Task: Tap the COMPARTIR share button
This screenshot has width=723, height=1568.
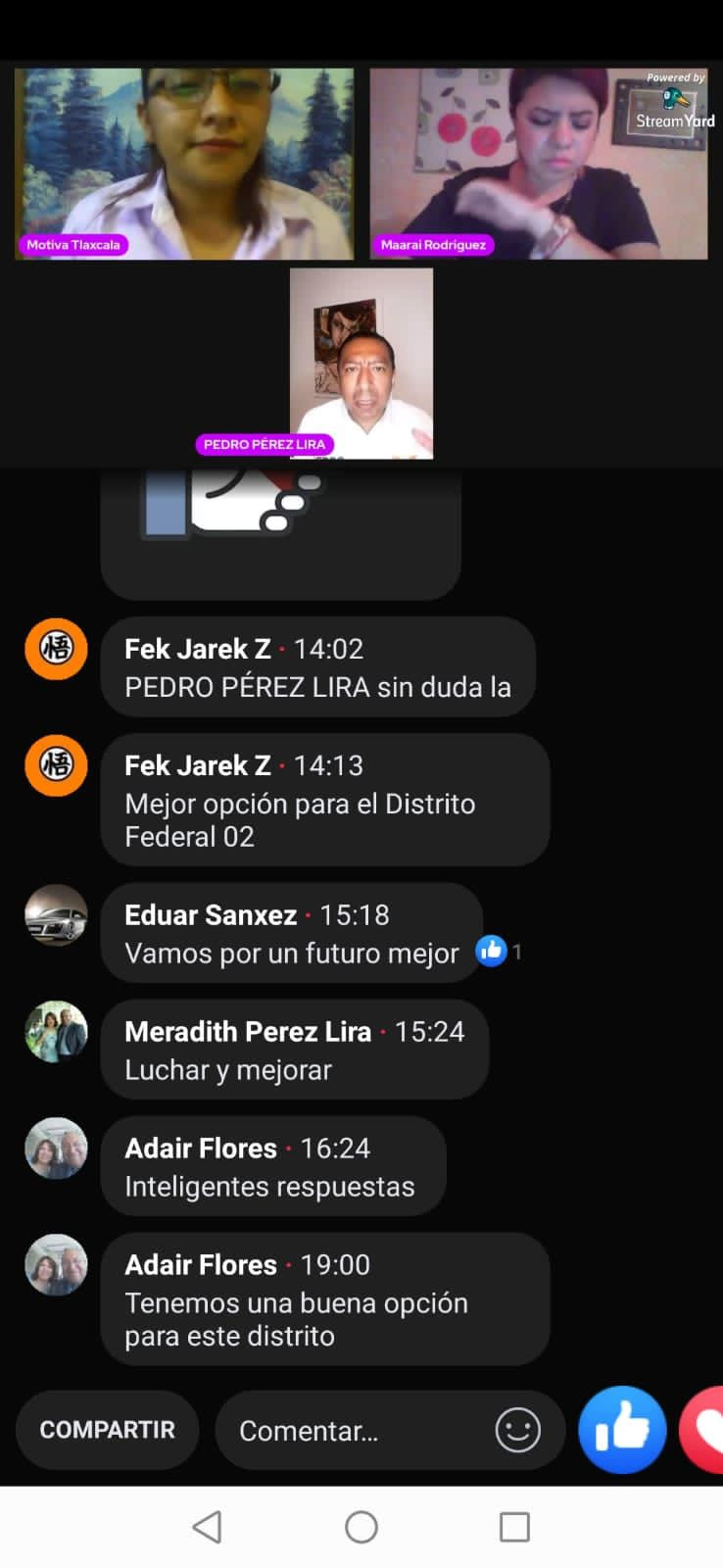Action: click(107, 1430)
